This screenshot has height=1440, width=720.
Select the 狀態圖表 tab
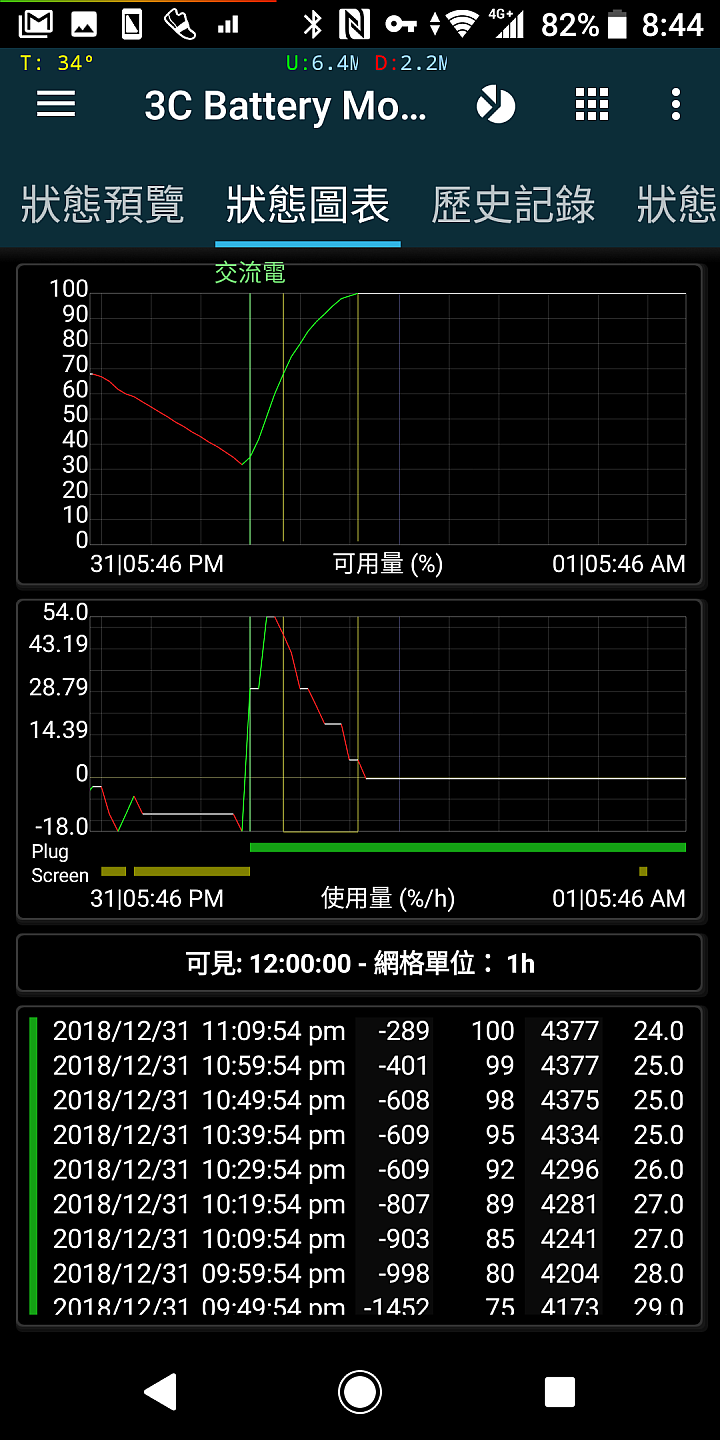tap(308, 205)
